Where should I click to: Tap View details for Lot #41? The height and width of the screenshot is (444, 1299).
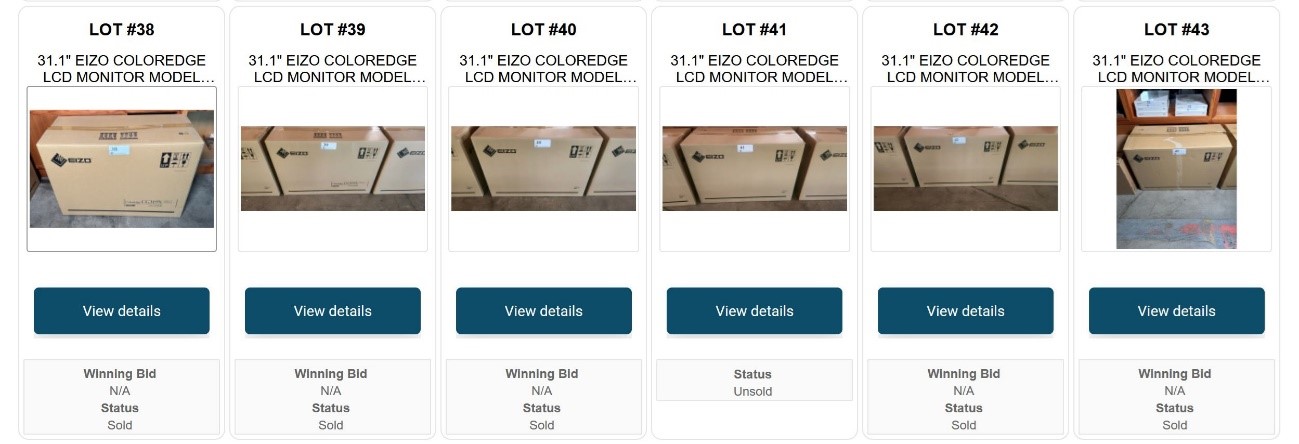(x=755, y=311)
